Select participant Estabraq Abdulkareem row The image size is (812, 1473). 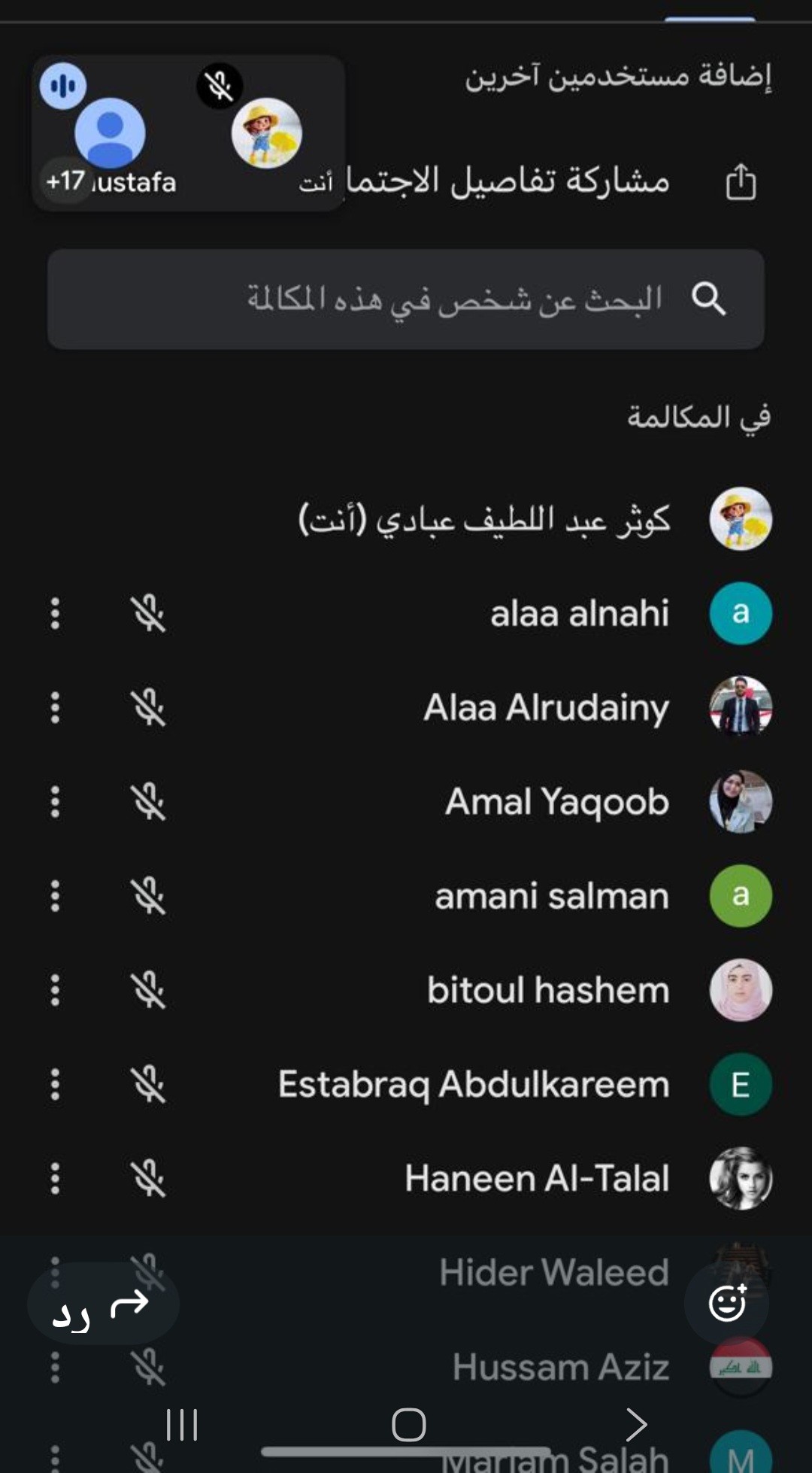pyautogui.click(x=474, y=1084)
